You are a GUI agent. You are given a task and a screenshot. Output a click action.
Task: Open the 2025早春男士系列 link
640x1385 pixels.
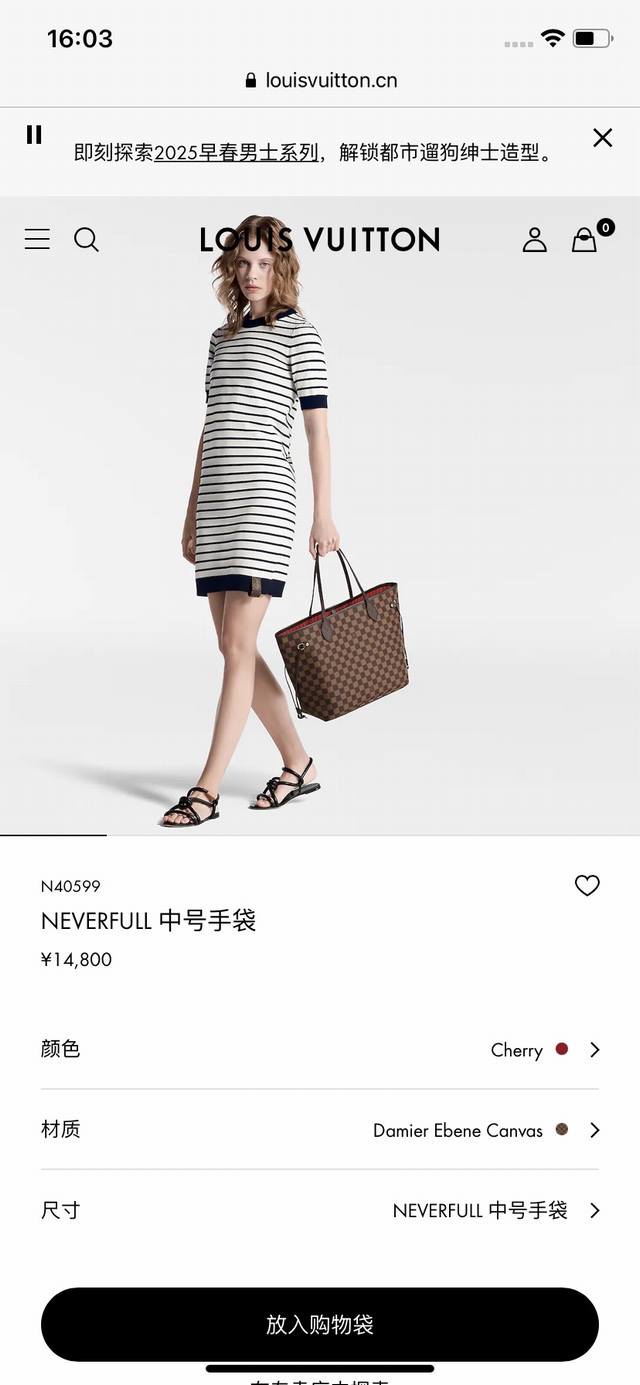(x=236, y=153)
